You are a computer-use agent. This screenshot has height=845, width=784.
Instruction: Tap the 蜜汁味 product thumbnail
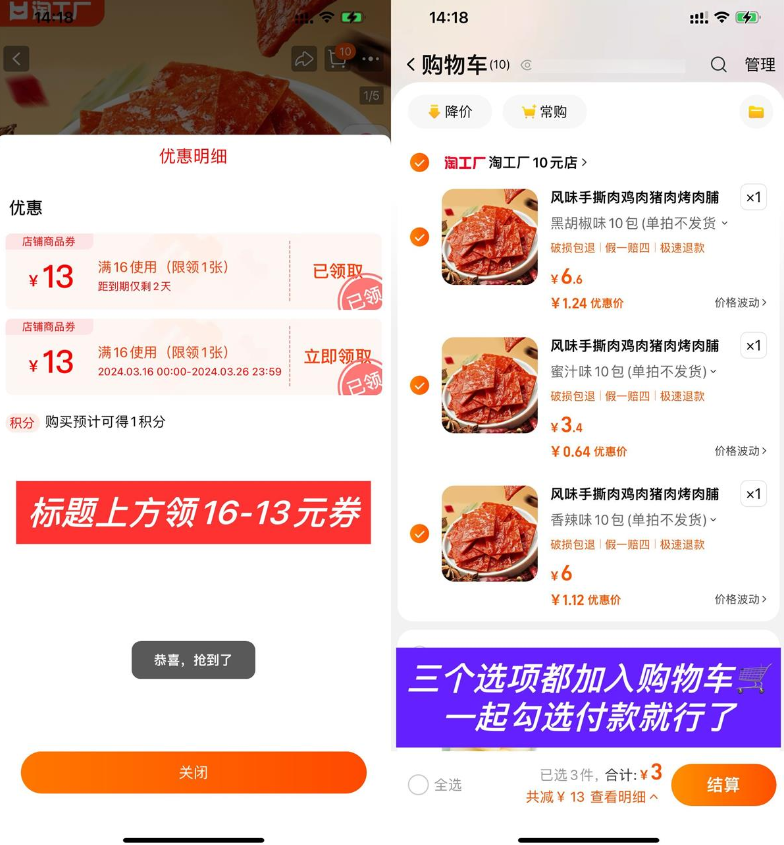(489, 385)
